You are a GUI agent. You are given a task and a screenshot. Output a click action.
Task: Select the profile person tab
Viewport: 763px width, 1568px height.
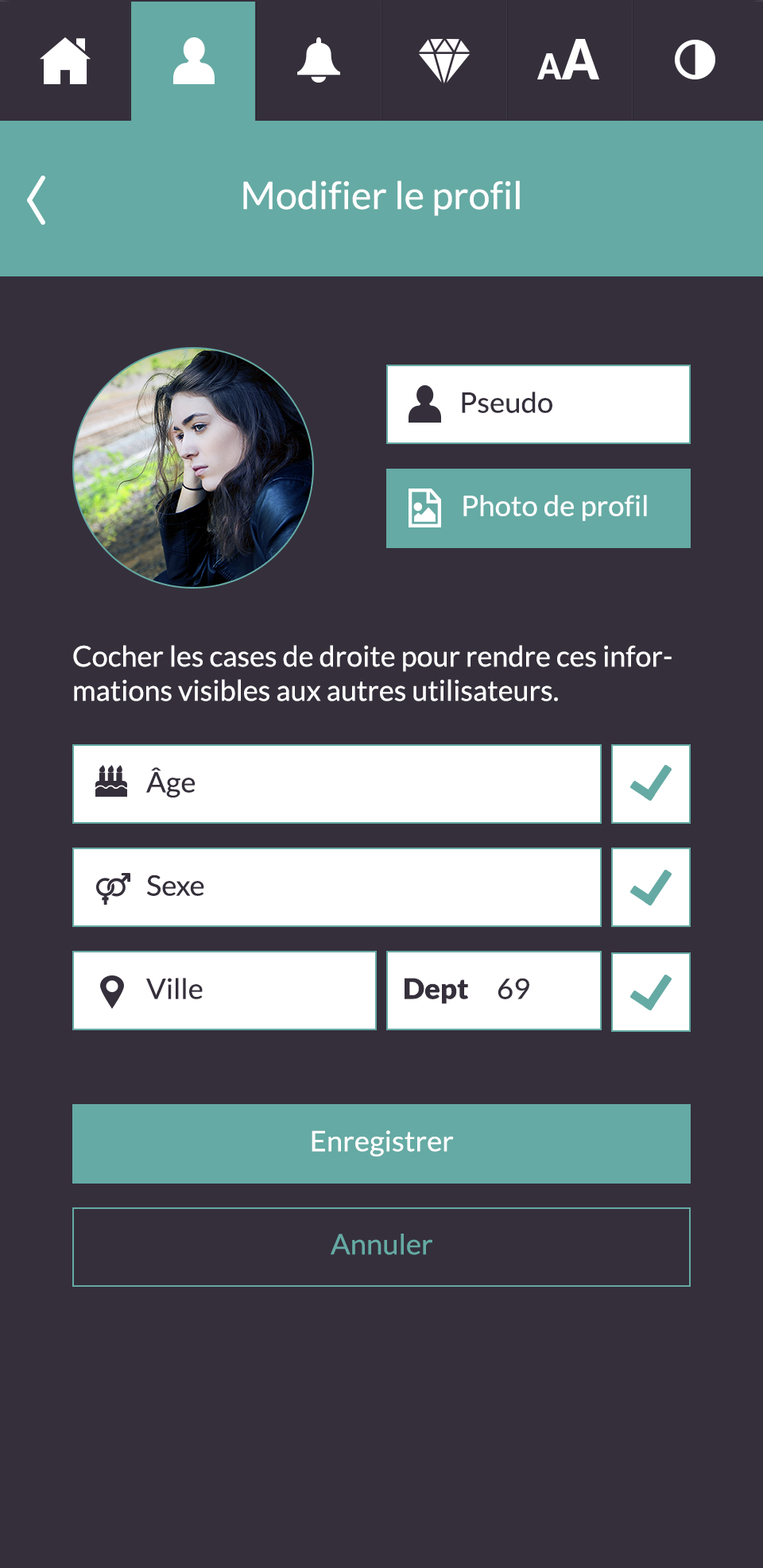193,60
